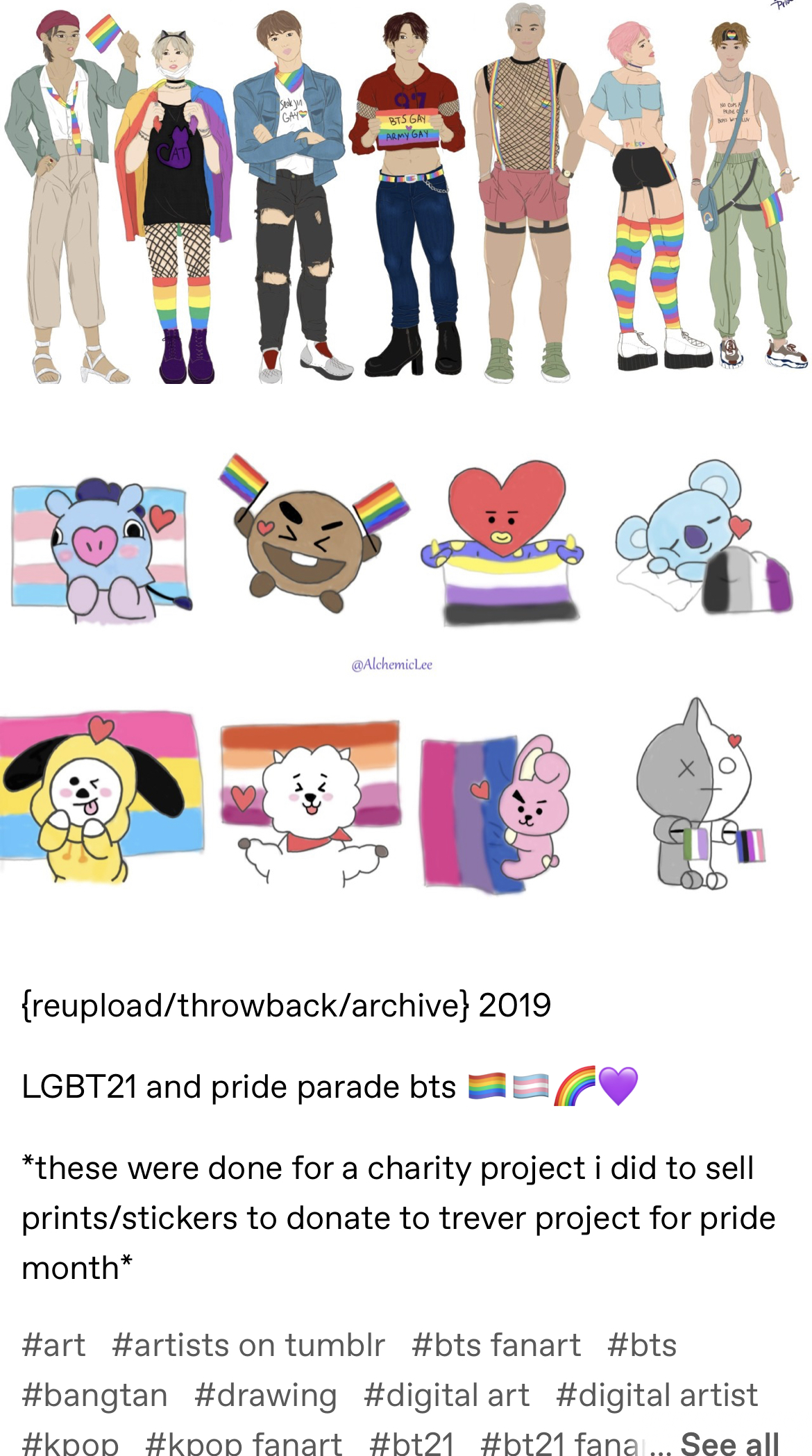View posts tagged #bts
This screenshot has width=812, height=1456.
coord(642,1346)
